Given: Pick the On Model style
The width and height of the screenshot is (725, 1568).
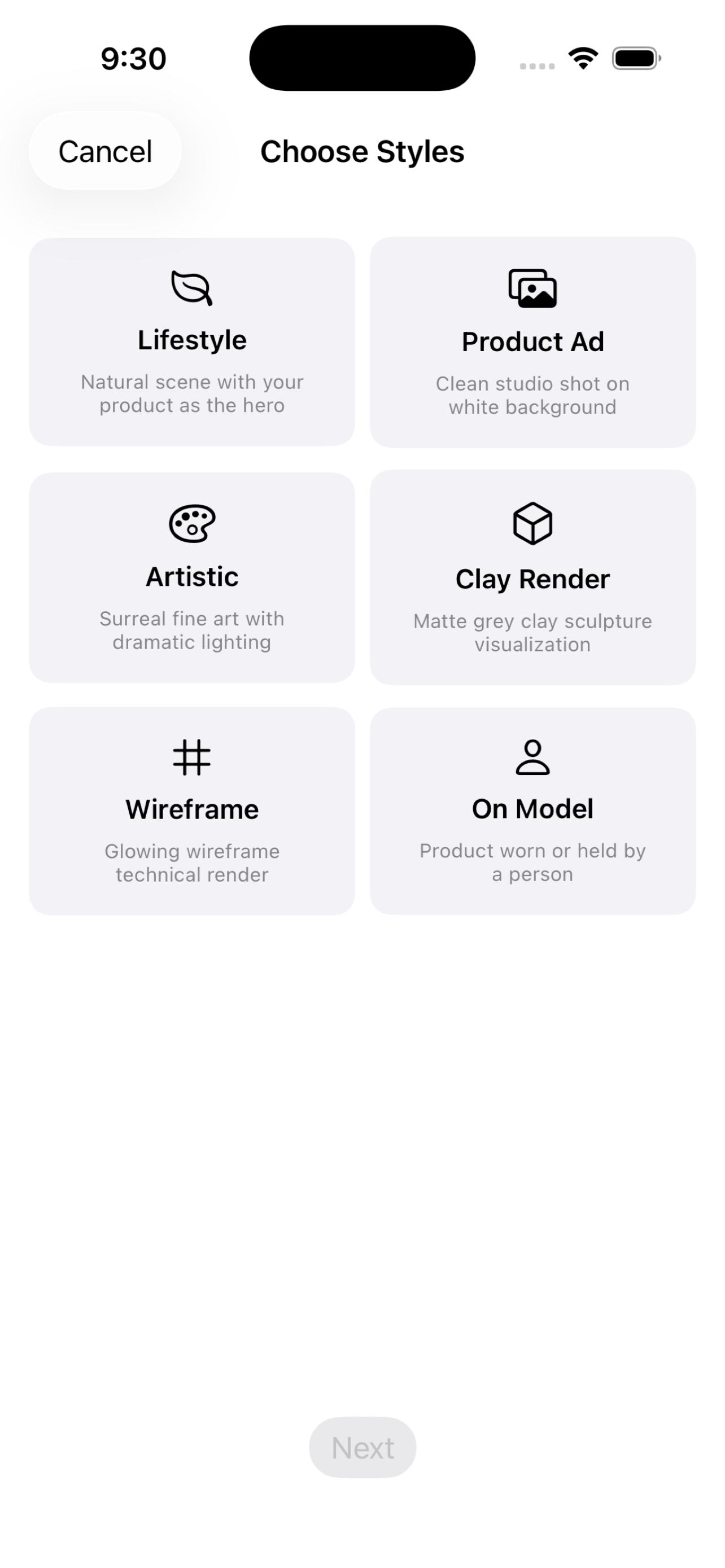Looking at the screenshot, I should (532, 811).
